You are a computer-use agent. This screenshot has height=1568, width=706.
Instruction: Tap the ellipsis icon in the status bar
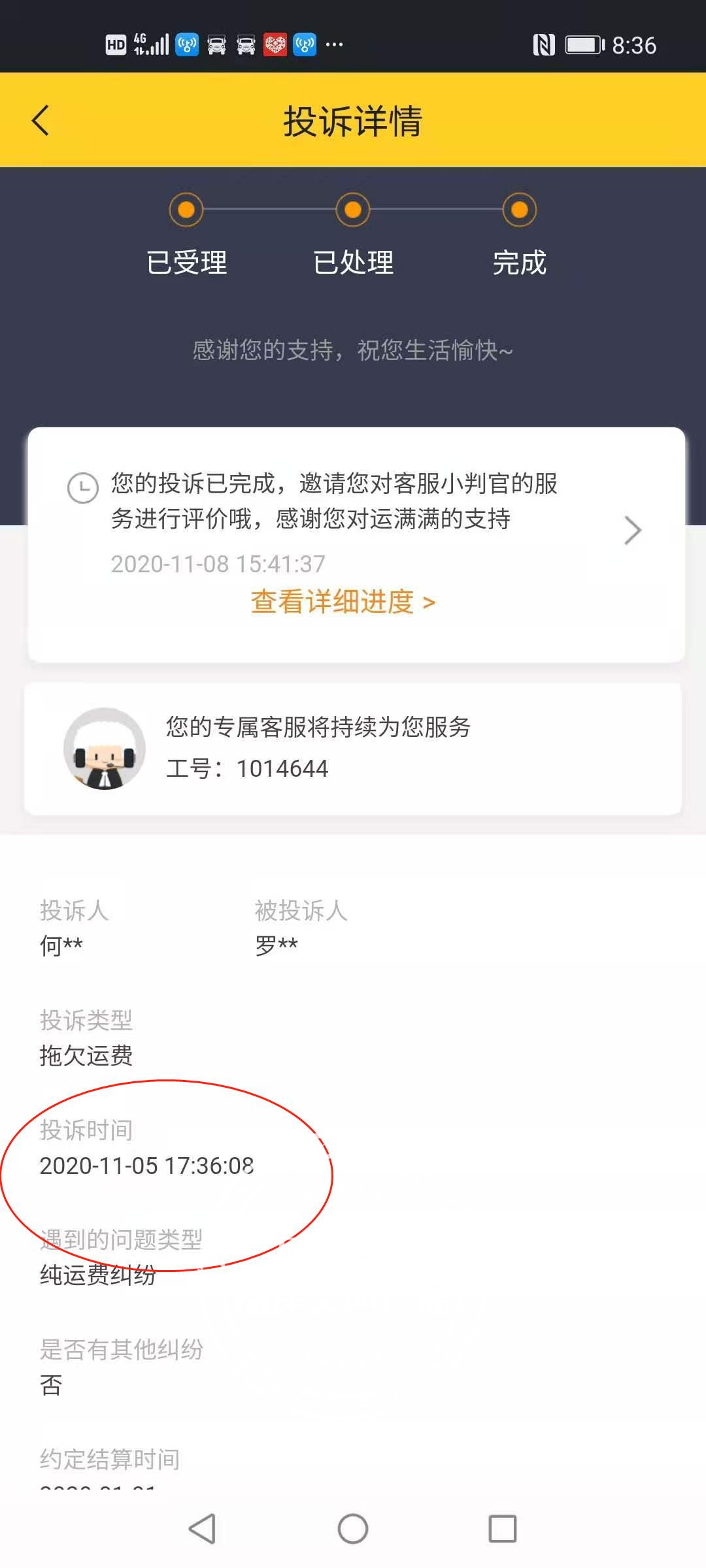[x=334, y=45]
